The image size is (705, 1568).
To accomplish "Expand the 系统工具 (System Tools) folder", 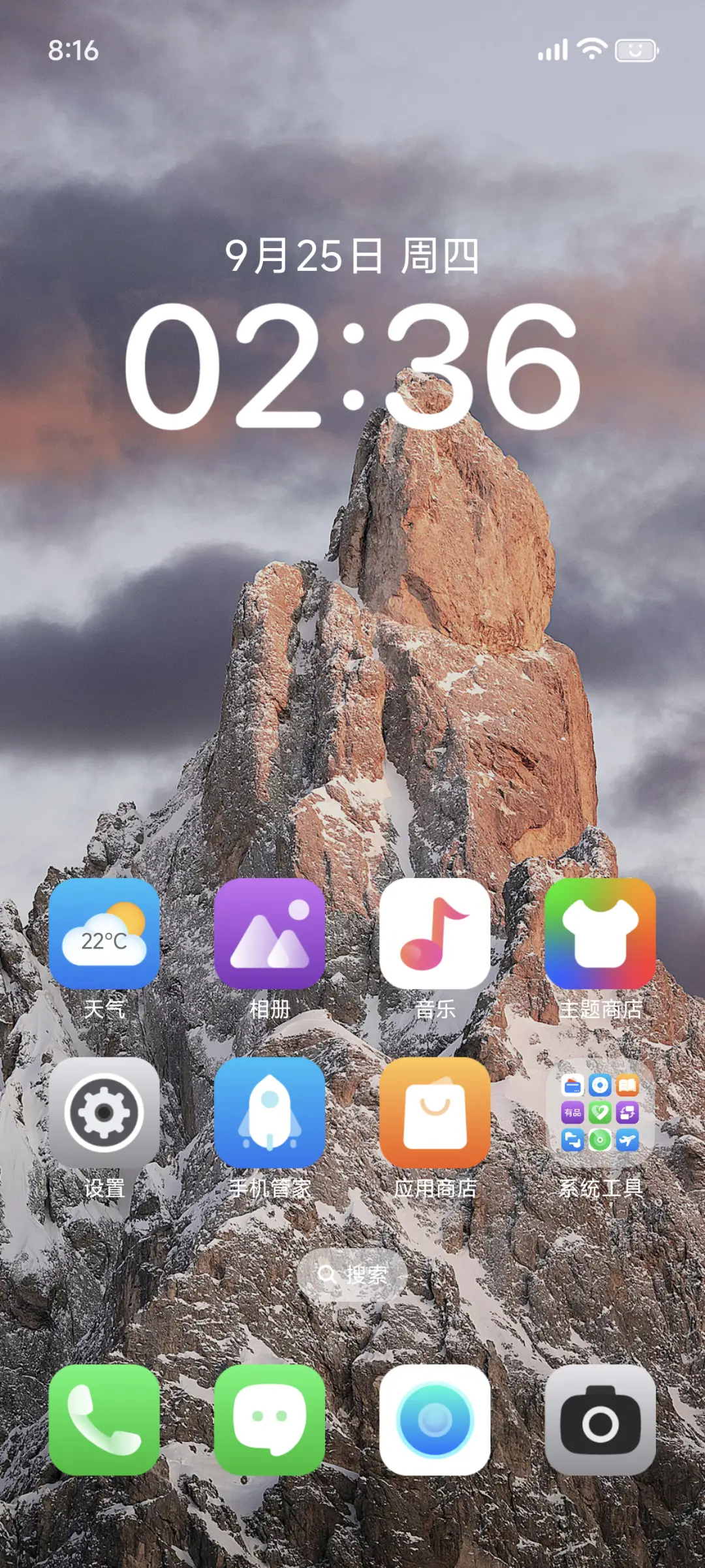I will pos(601,1112).
